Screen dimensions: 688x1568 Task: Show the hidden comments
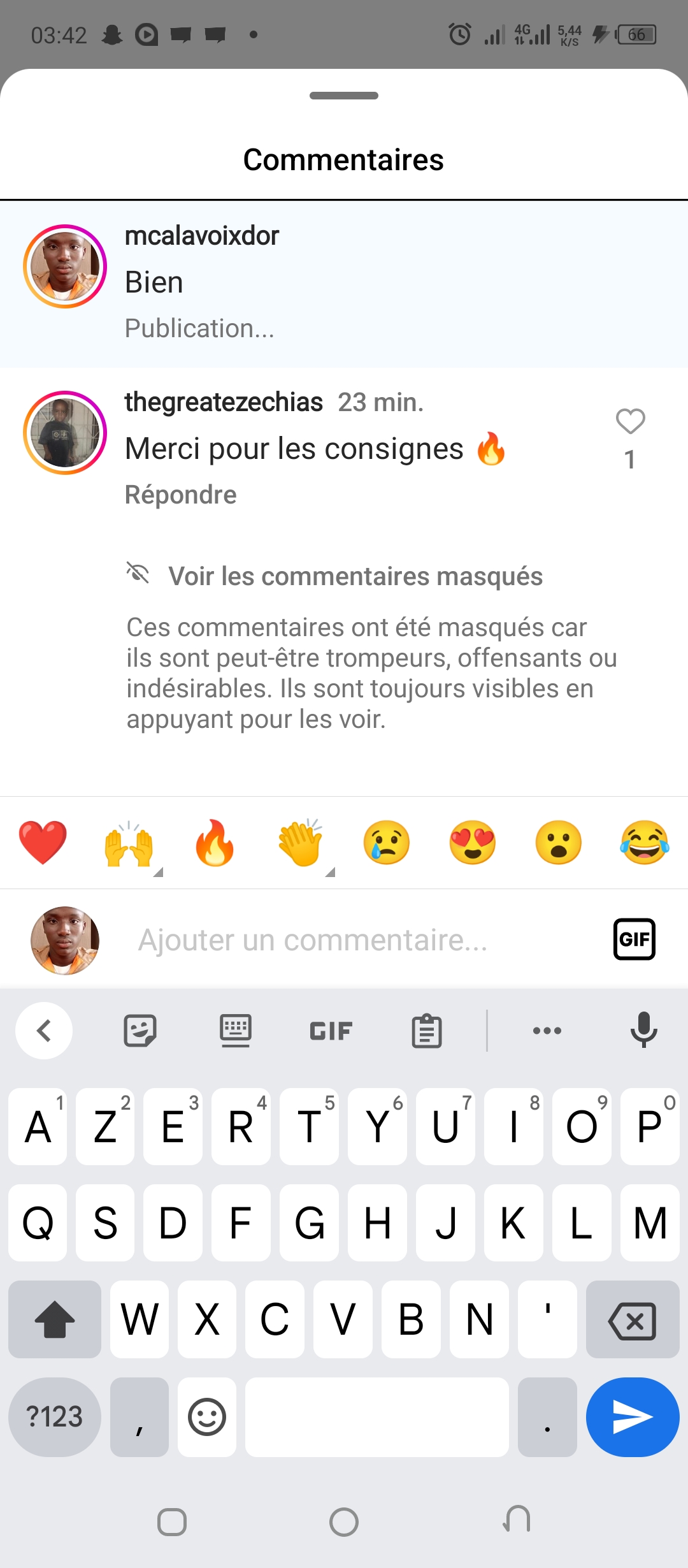tap(355, 576)
